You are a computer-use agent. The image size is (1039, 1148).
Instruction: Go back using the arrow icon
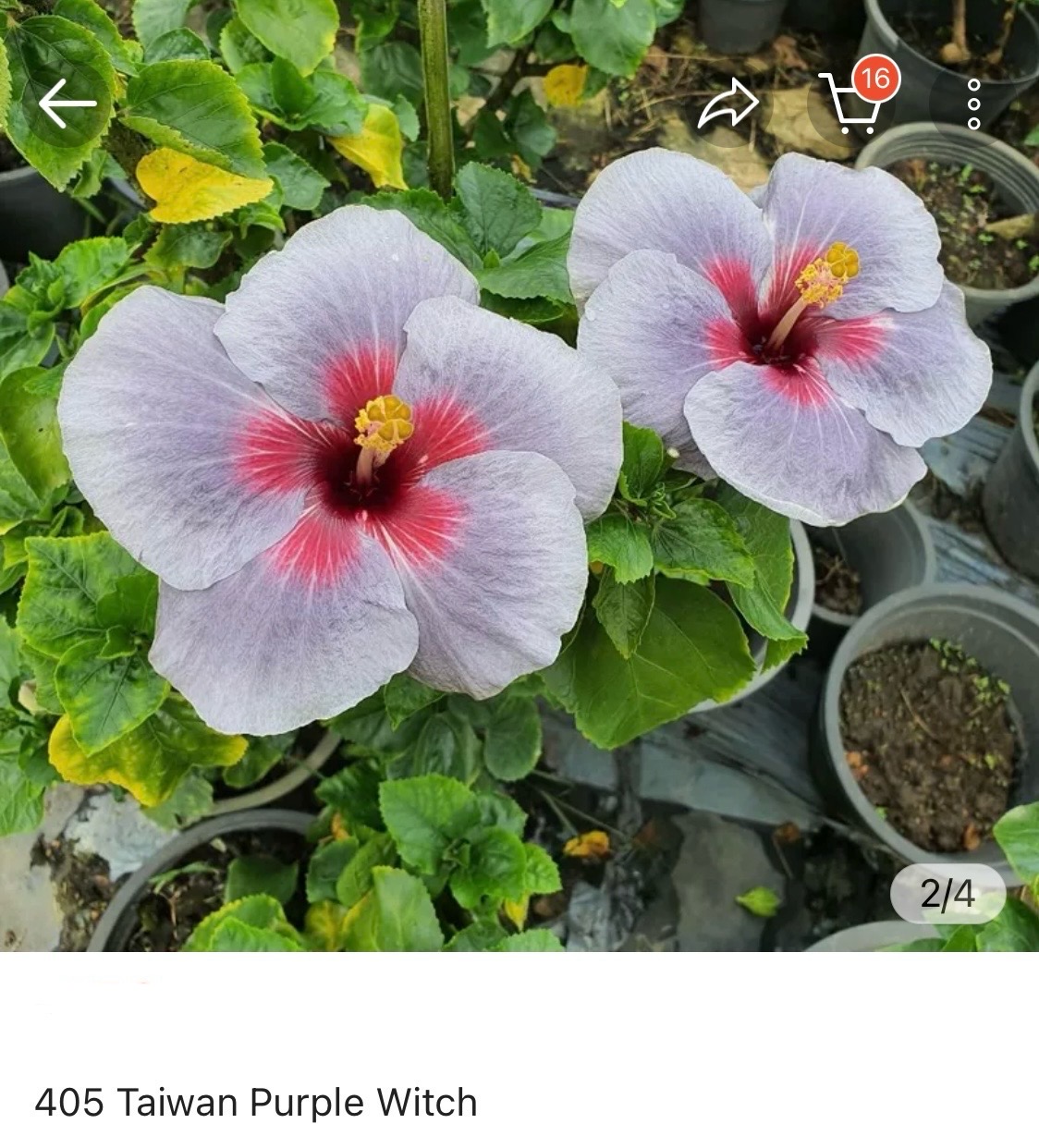pyautogui.click(x=67, y=104)
